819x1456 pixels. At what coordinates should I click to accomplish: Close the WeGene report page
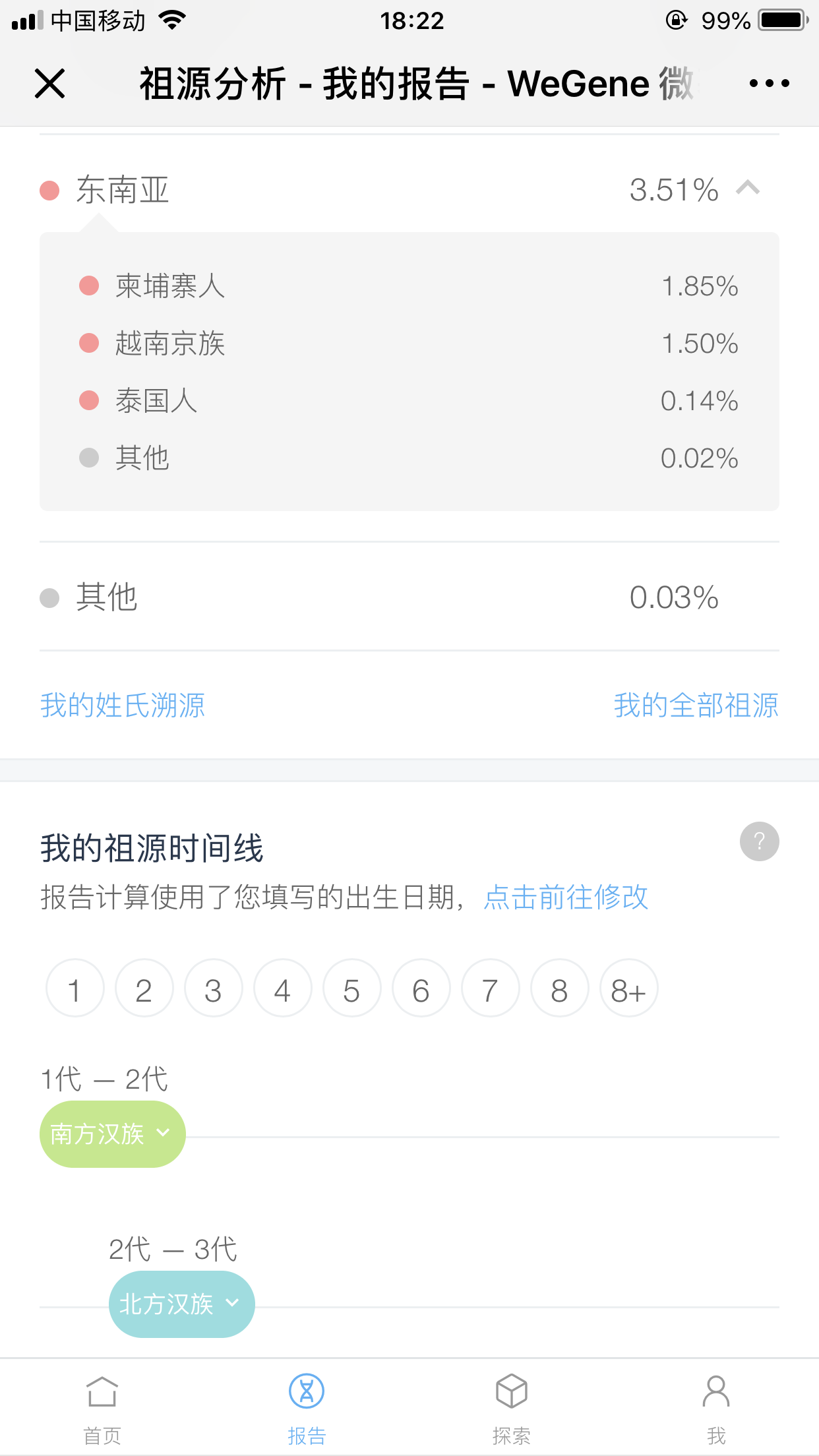(x=49, y=84)
